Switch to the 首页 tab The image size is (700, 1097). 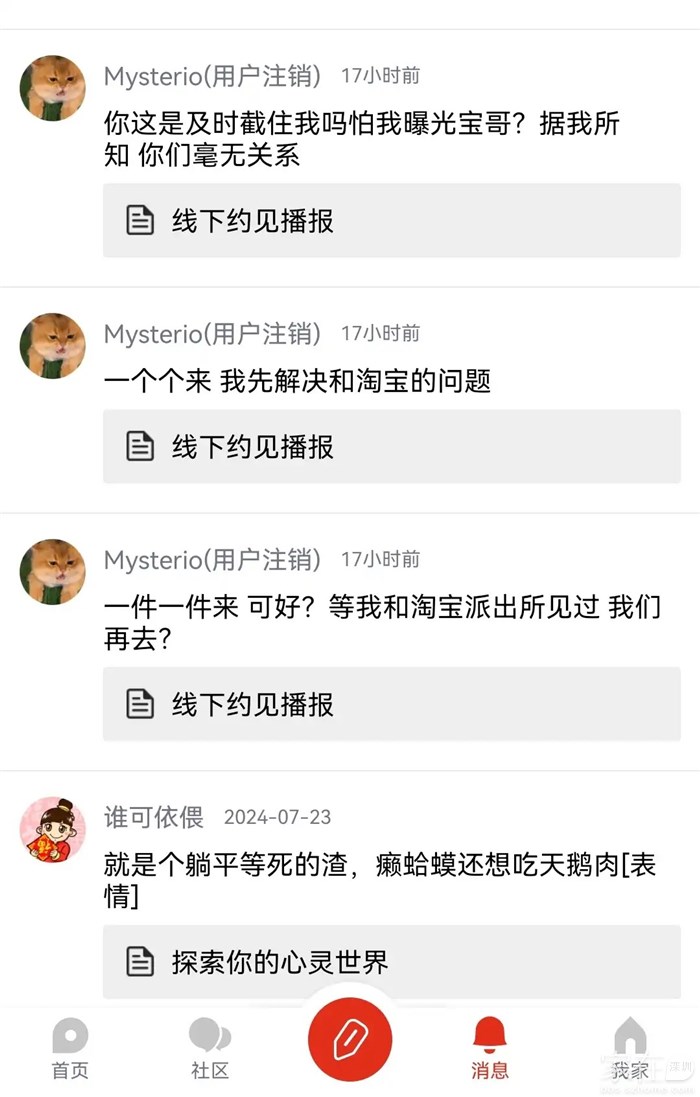pos(70,1048)
